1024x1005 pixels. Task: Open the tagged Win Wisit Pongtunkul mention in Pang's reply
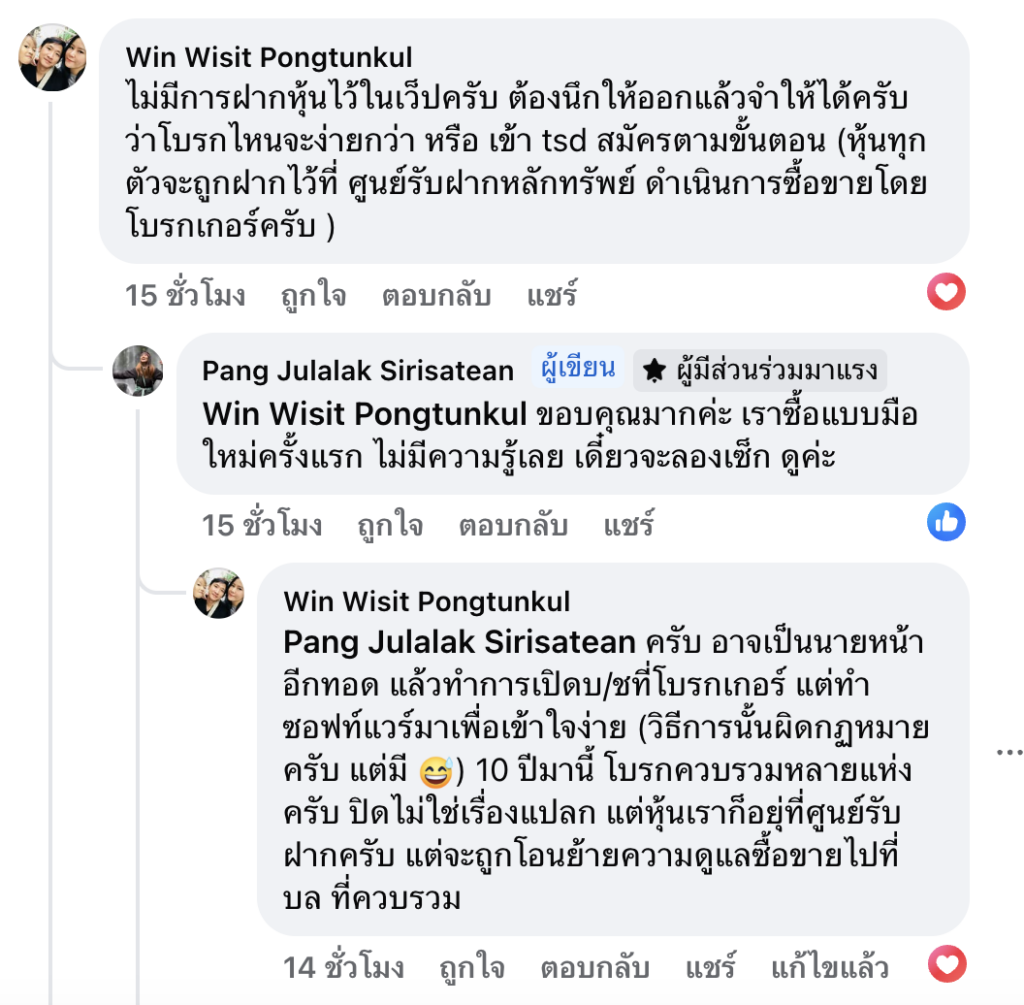coord(364,413)
